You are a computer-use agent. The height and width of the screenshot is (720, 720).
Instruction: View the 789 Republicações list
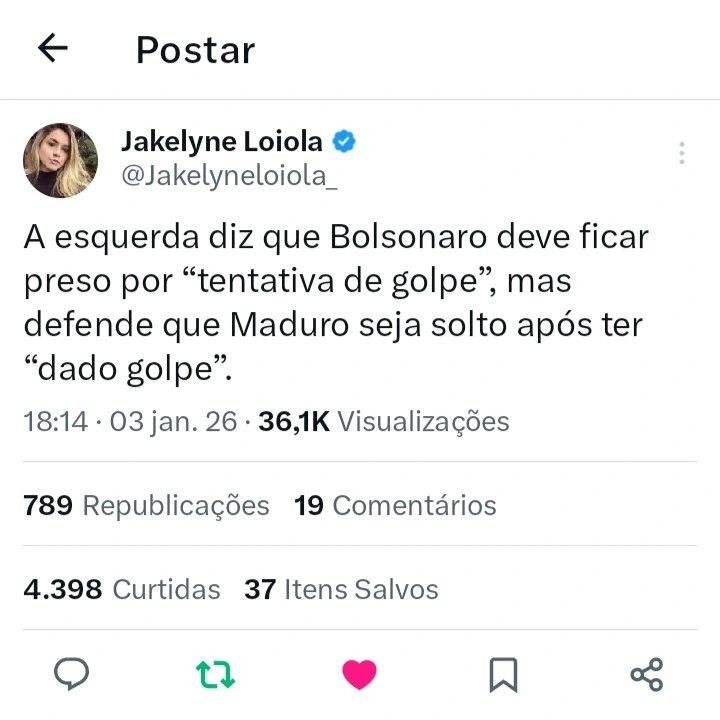coord(146,505)
